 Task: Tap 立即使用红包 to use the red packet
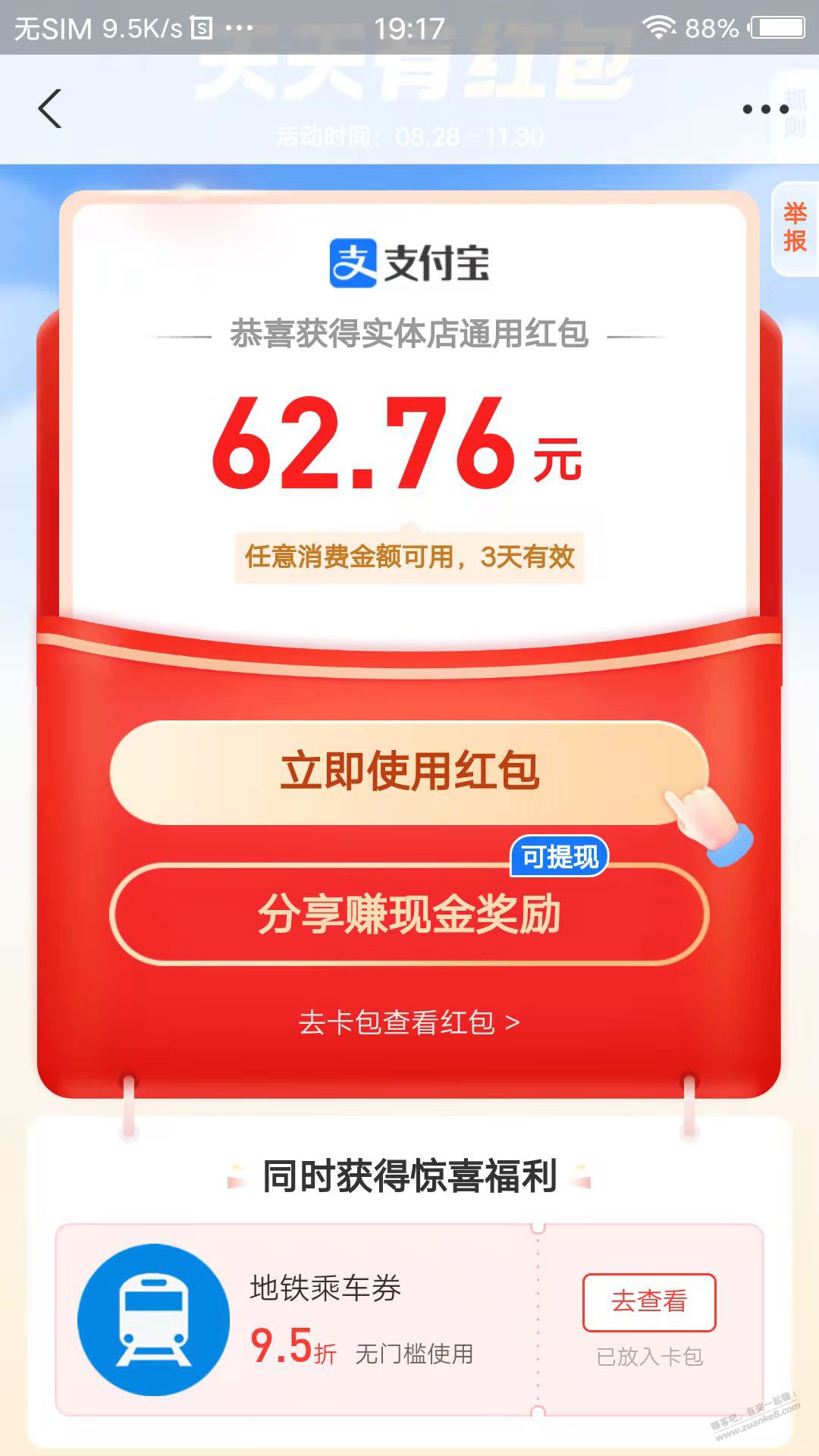(x=409, y=772)
